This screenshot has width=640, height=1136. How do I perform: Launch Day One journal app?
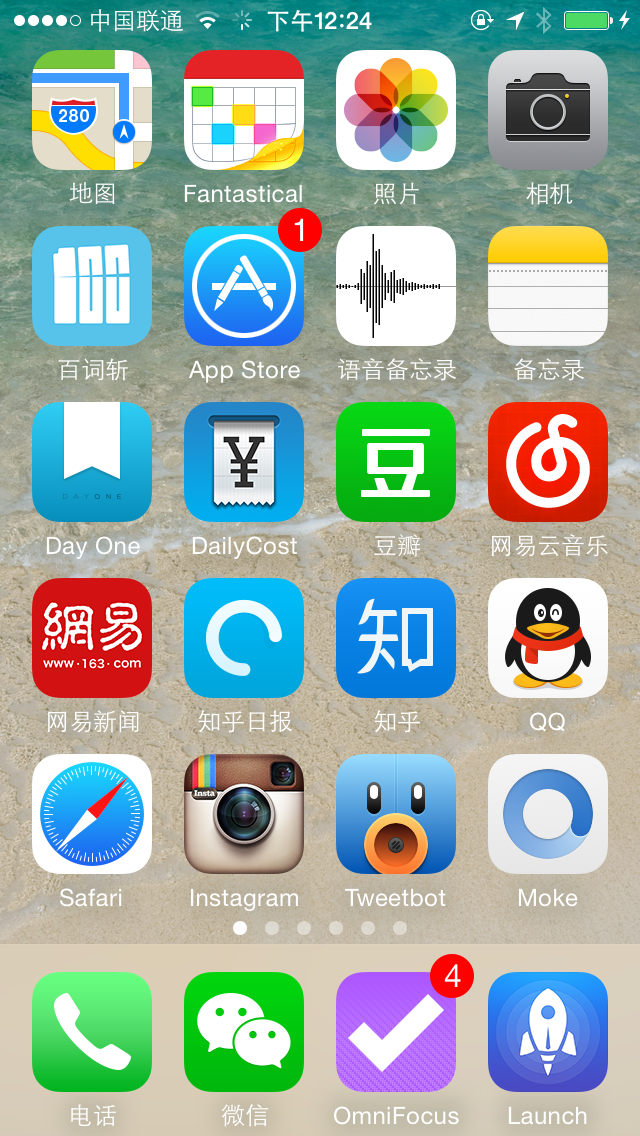[x=92, y=462]
